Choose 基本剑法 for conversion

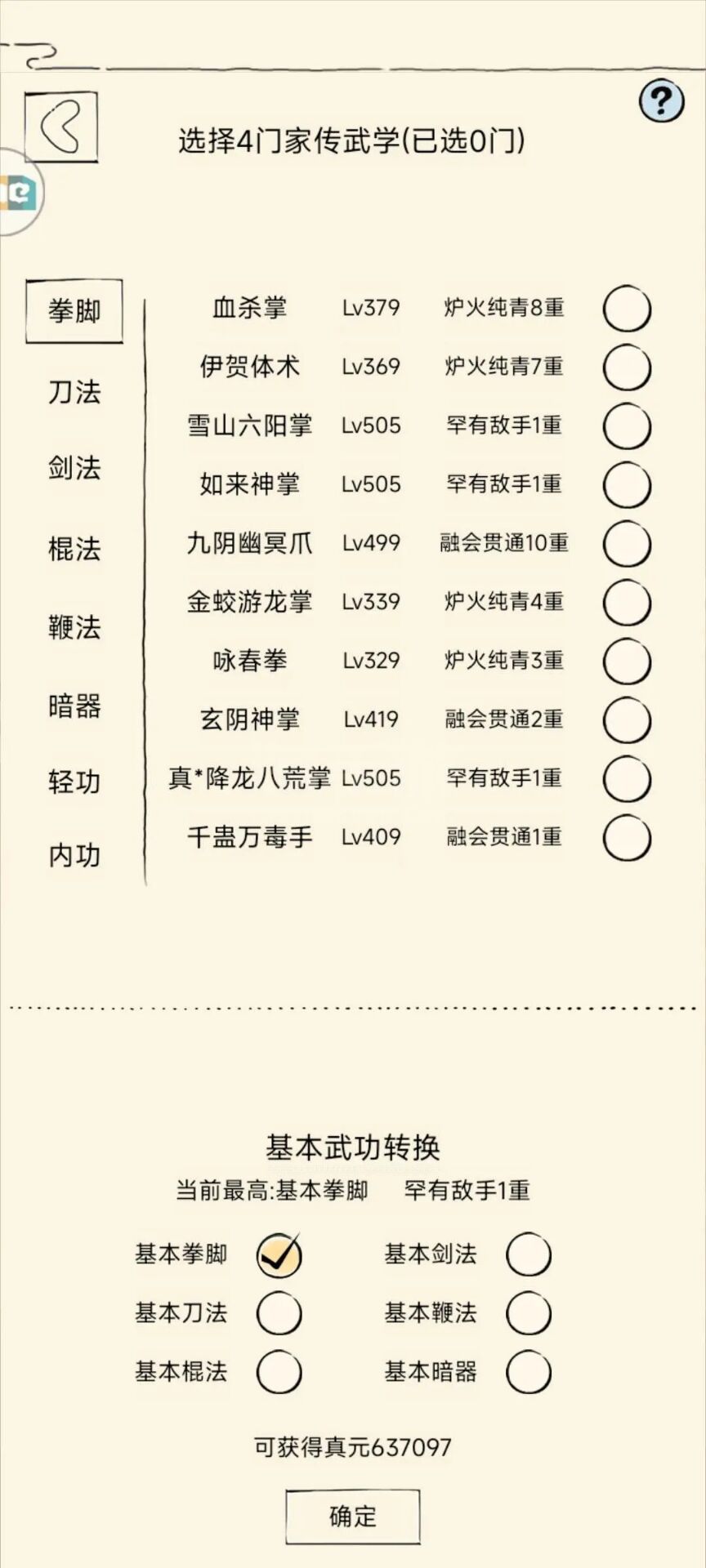pyautogui.click(x=528, y=1254)
